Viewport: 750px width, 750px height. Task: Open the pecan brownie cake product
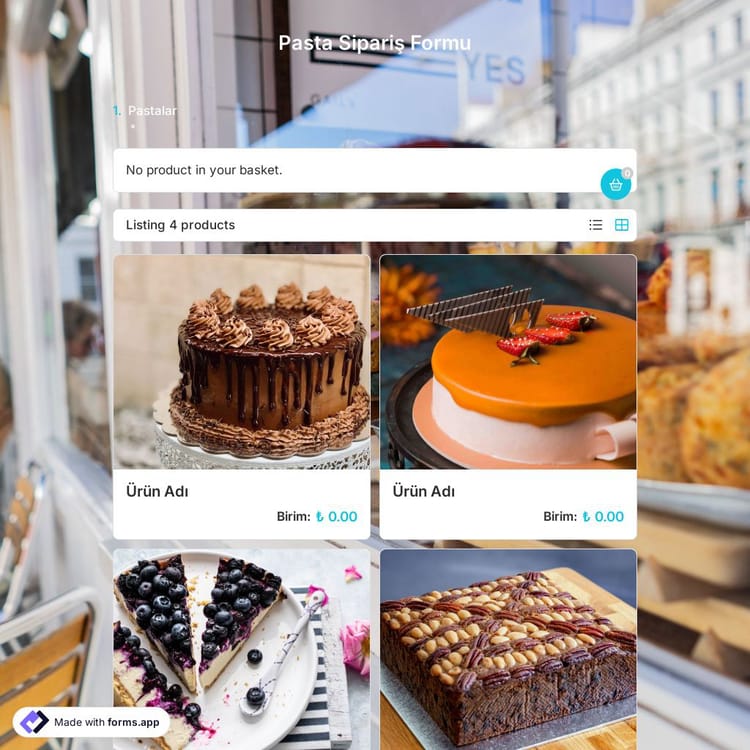[508, 640]
